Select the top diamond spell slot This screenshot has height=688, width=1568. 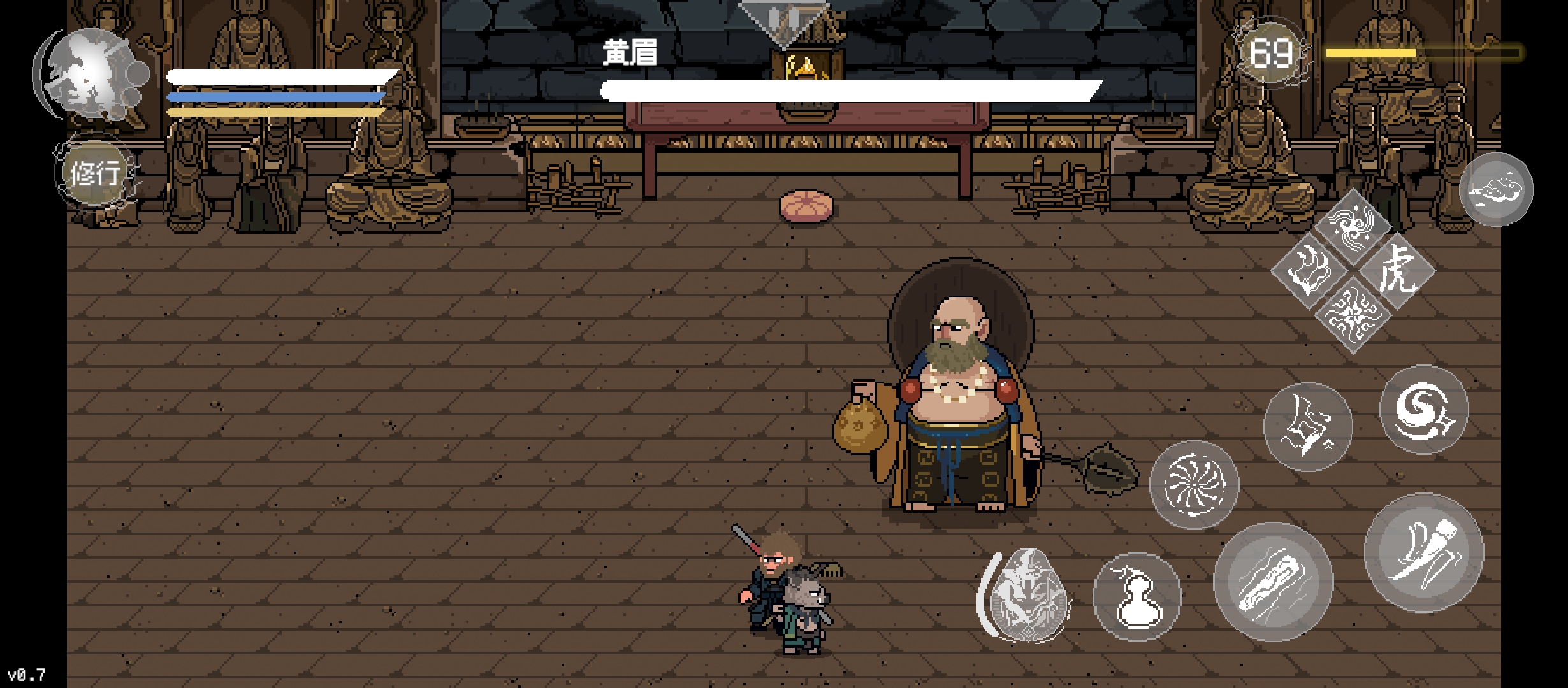[1353, 227]
